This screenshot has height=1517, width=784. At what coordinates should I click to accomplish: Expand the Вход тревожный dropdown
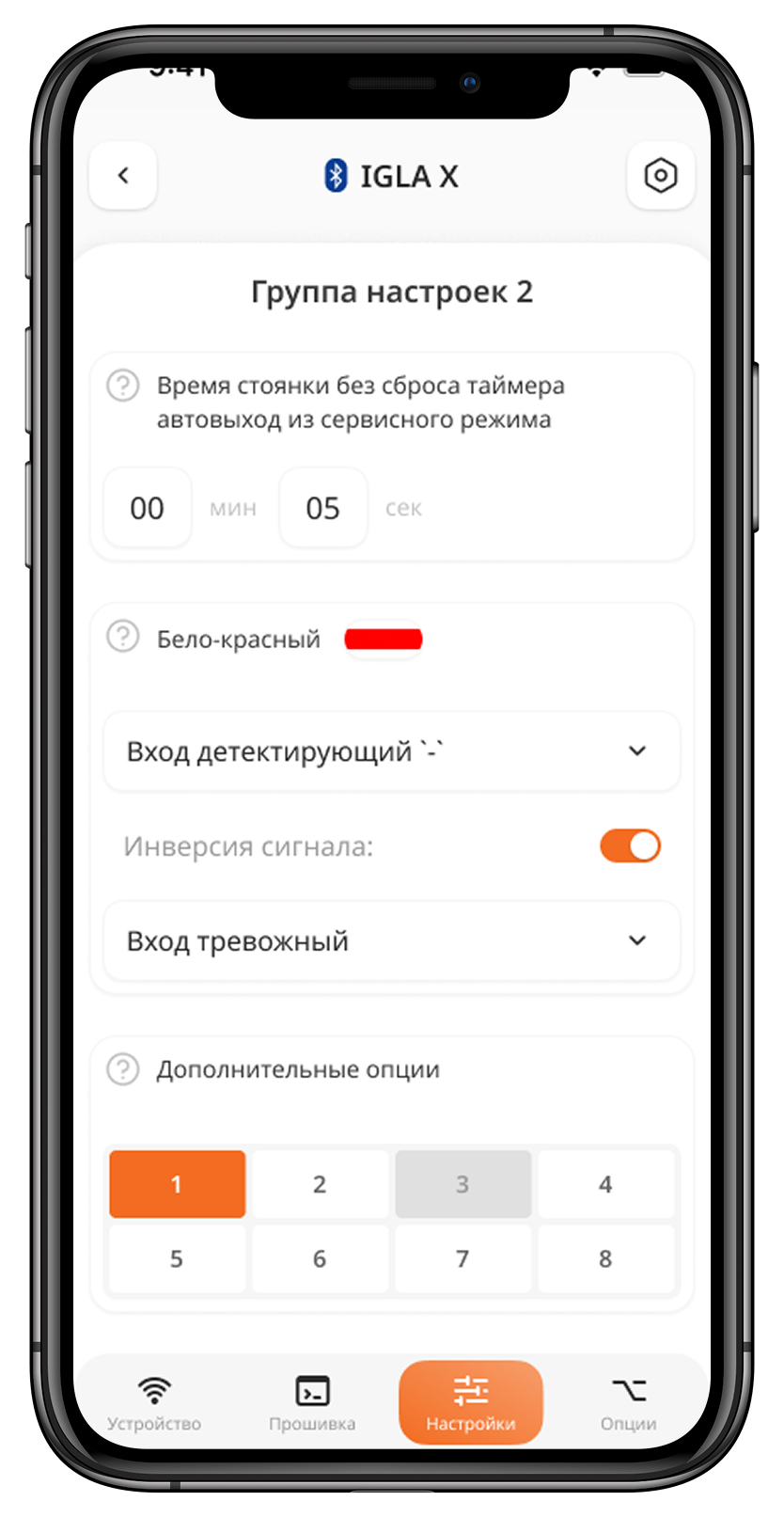click(x=391, y=940)
